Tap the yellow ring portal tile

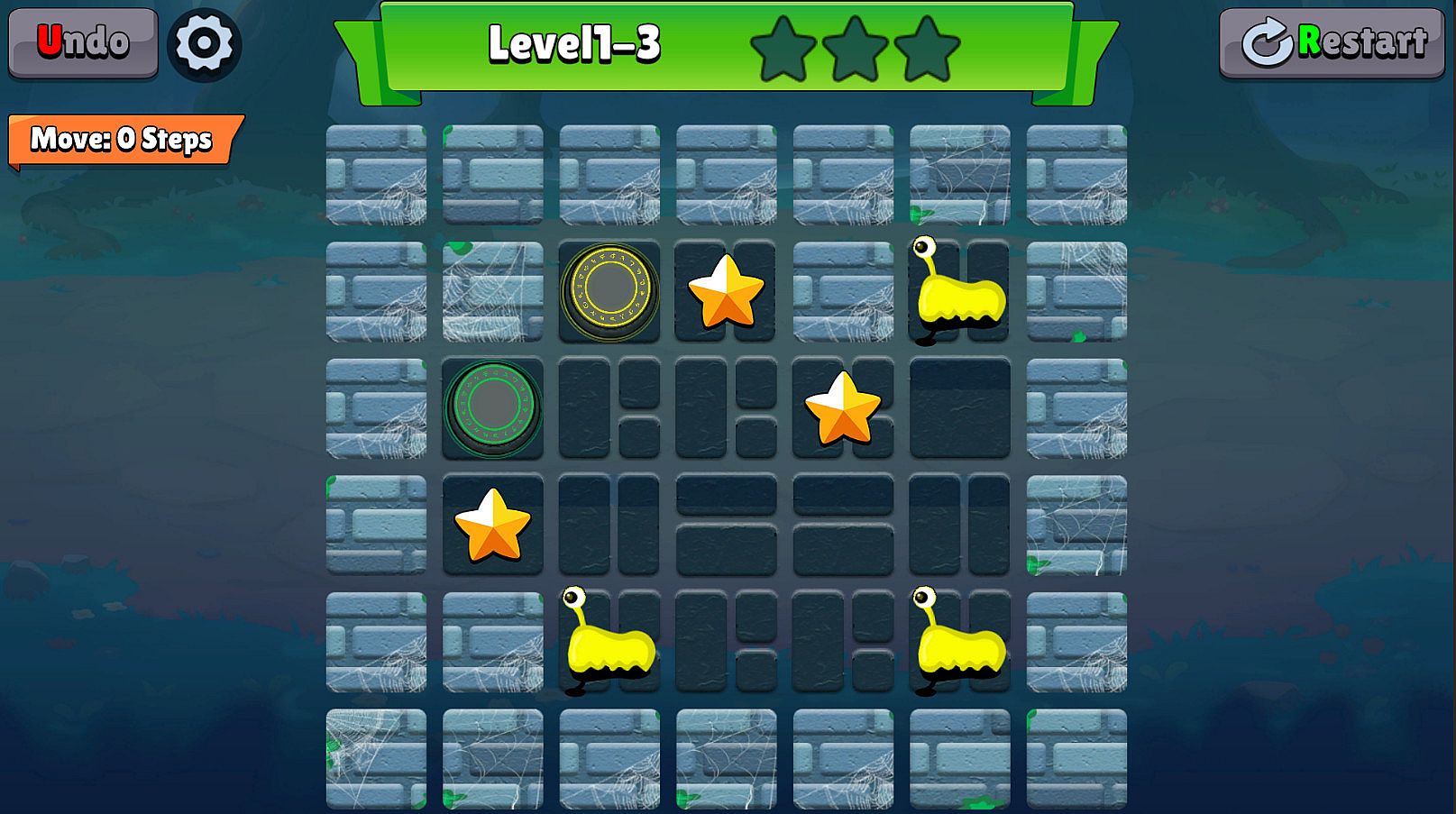pos(609,291)
